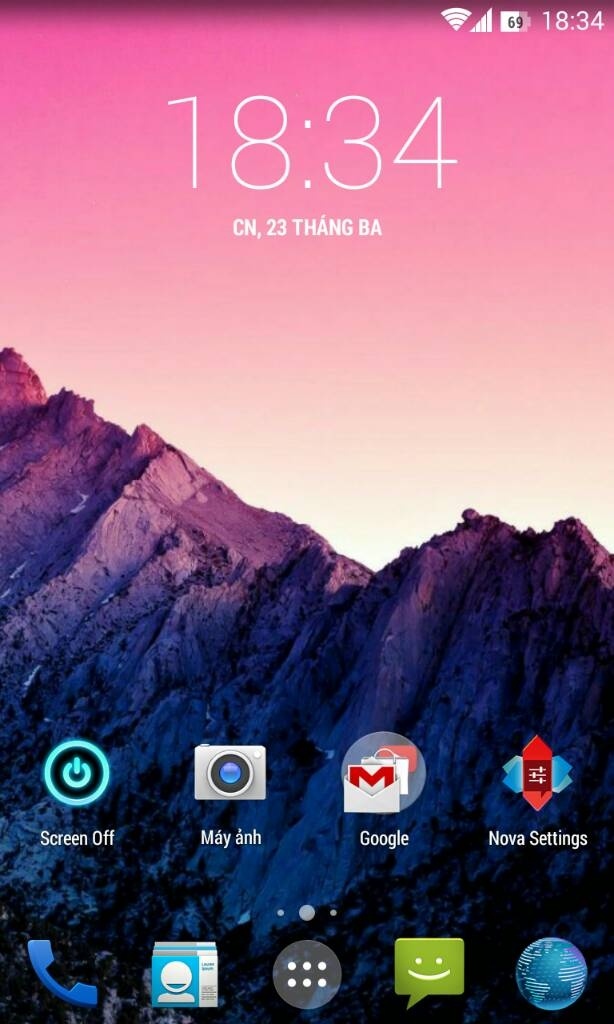The image size is (614, 1024).
Task: Open the phone dialer in the dock
Action: click(62, 973)
